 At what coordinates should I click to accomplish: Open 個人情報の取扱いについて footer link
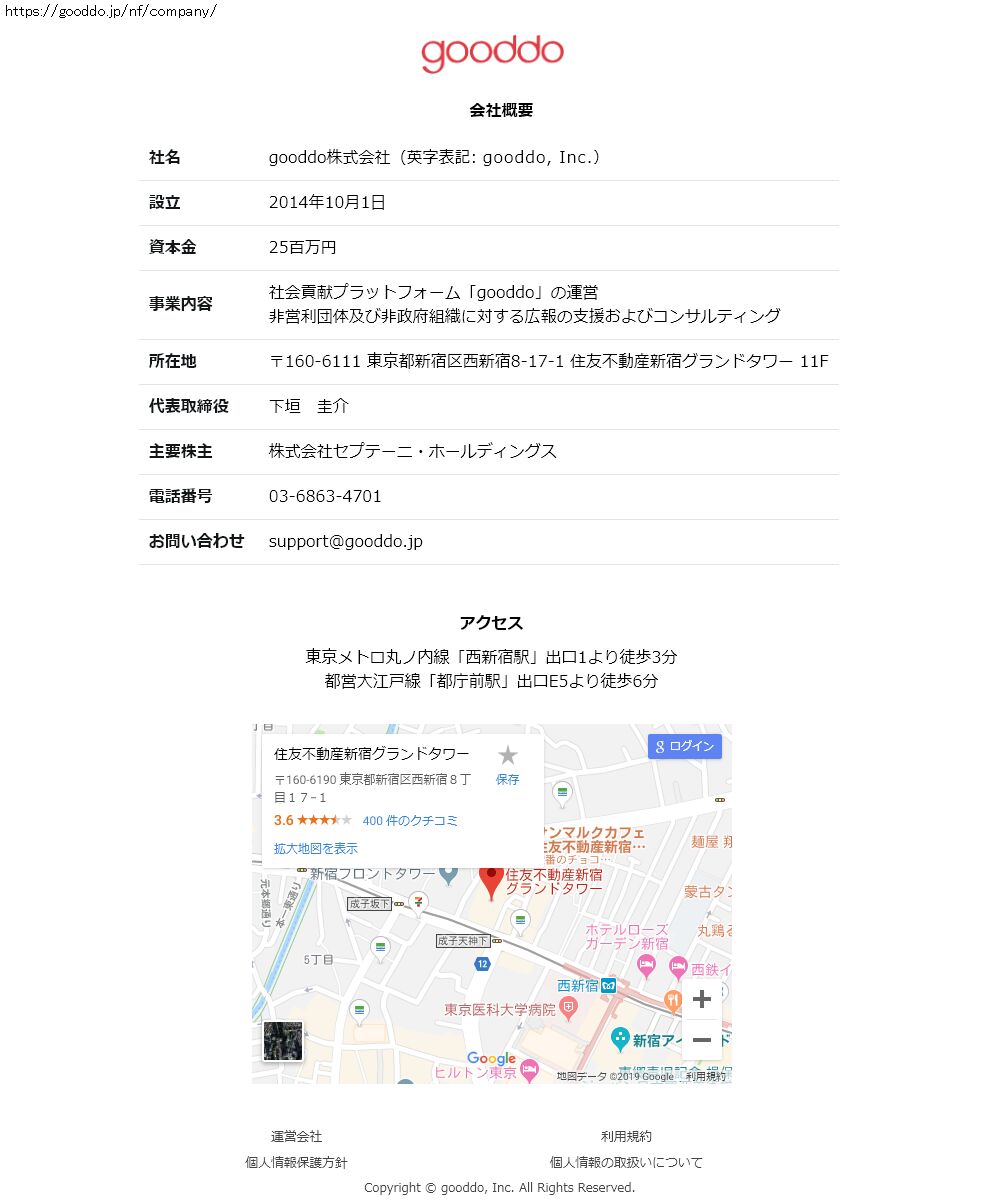pyautogui.click(x=626, y=1163)
